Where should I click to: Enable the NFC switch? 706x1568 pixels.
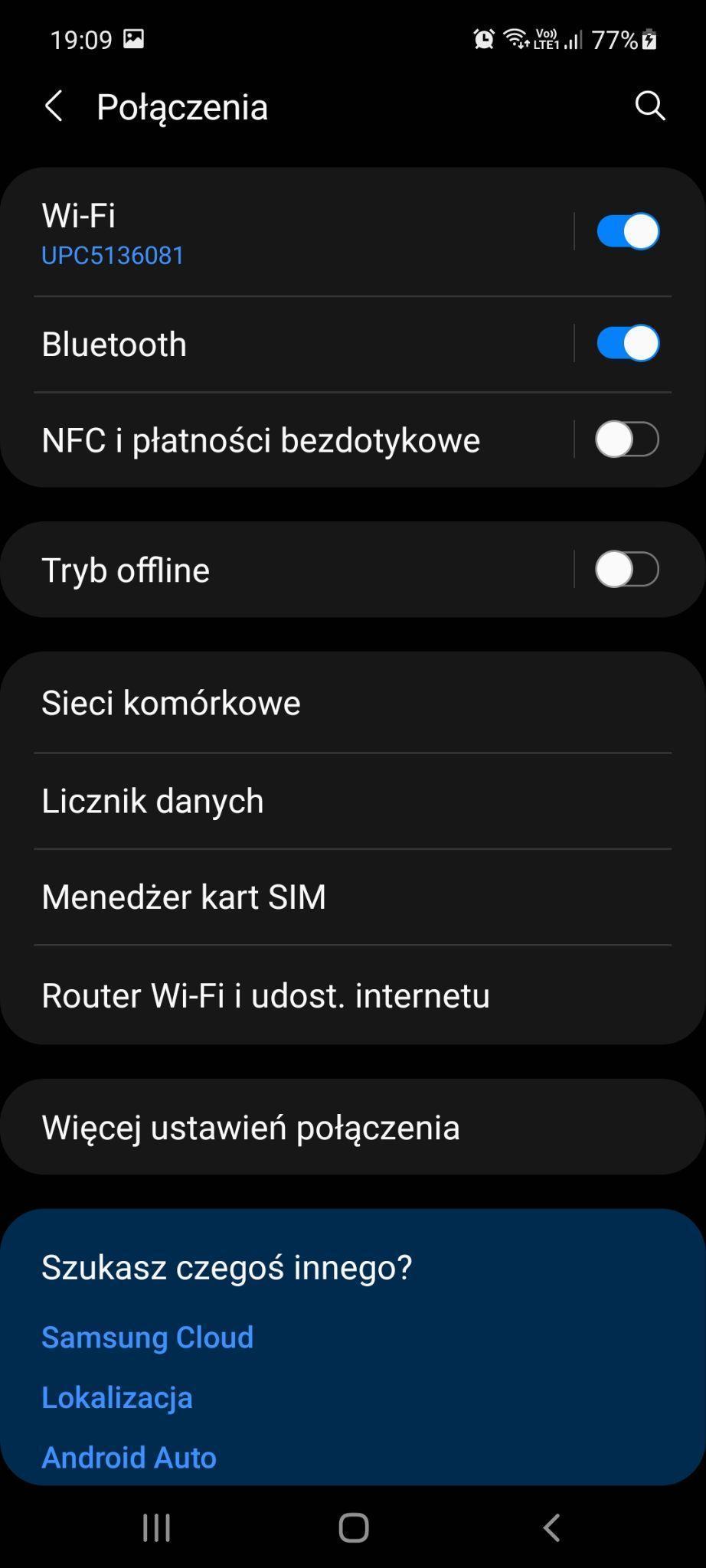coord(627,439)
